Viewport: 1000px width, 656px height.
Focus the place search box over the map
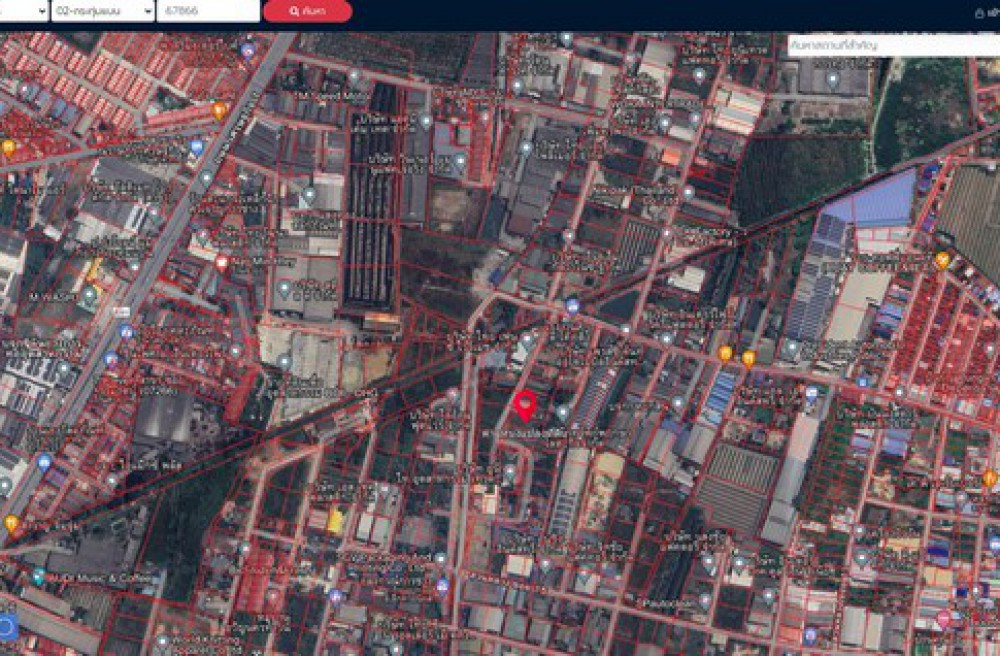pos(892,46)
